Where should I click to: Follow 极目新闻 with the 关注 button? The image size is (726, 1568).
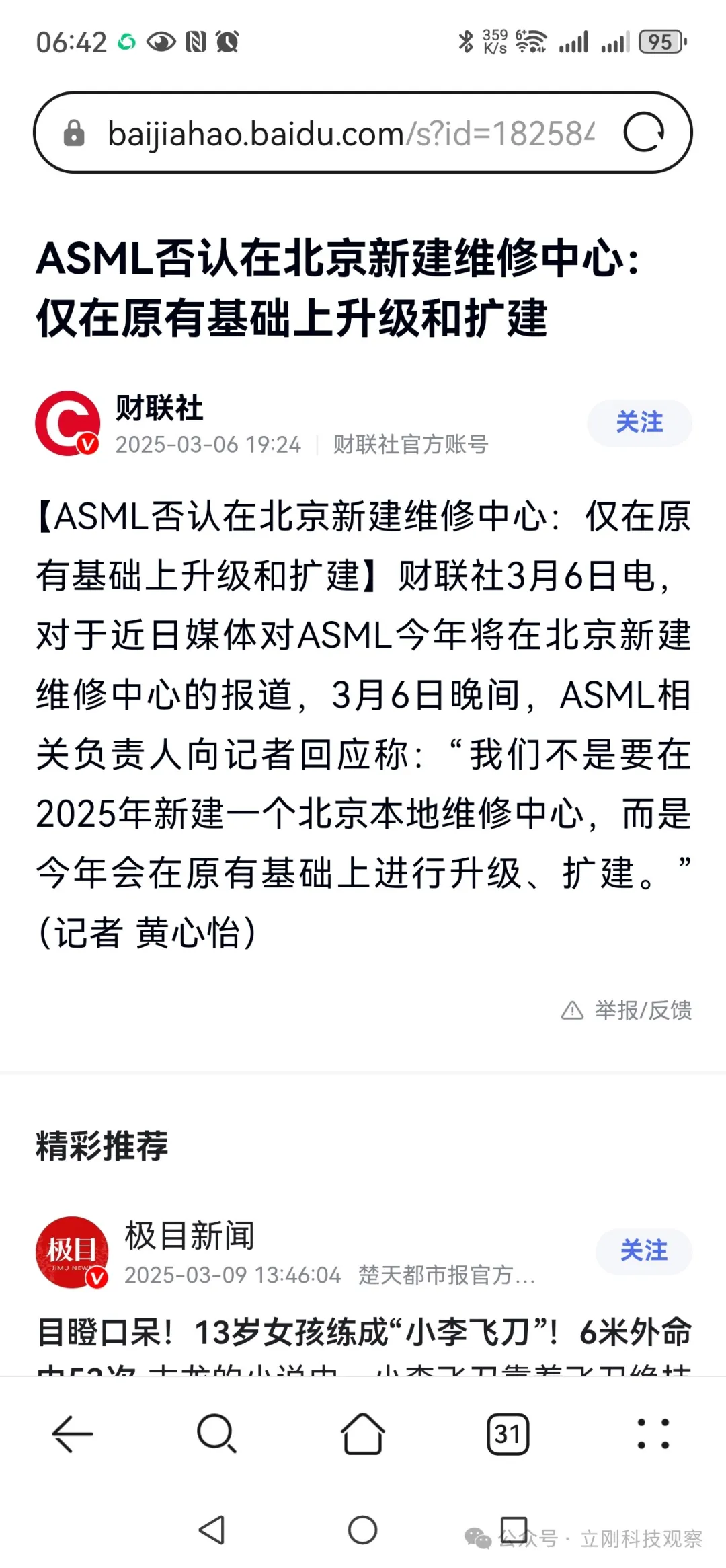pyautogui.click(x=643, y=1250)
